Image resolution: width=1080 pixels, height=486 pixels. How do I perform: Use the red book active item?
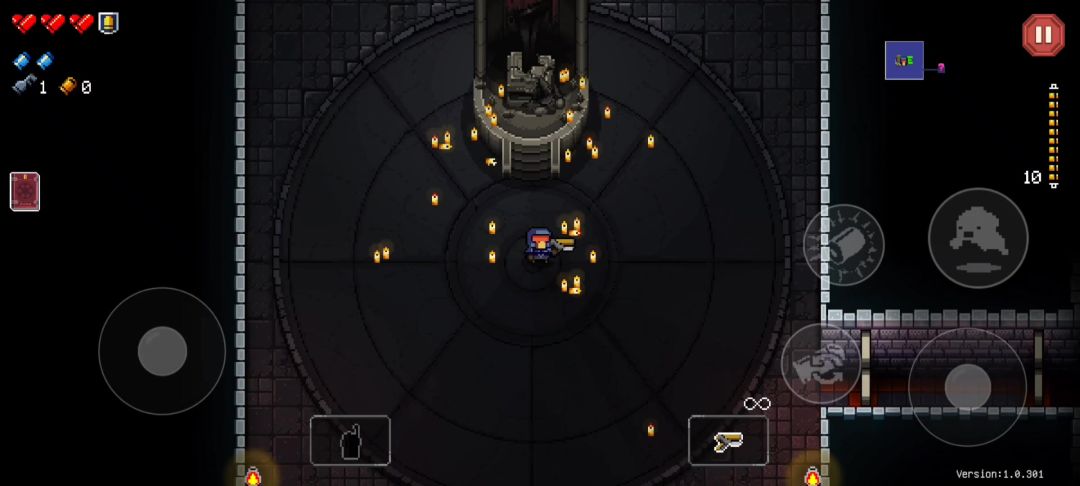click(x=25, y=191)
